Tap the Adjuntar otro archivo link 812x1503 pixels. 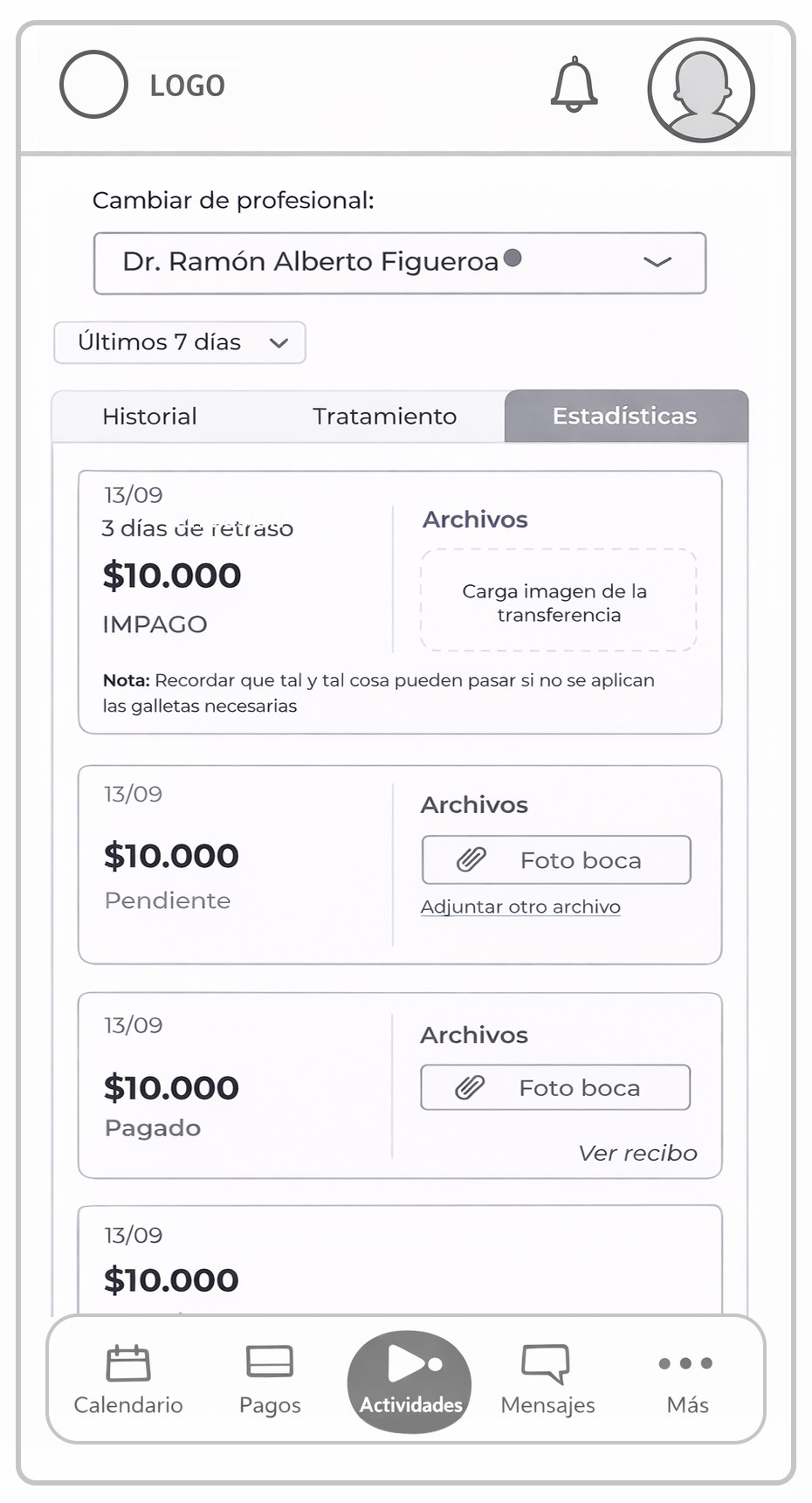point(520,907)
